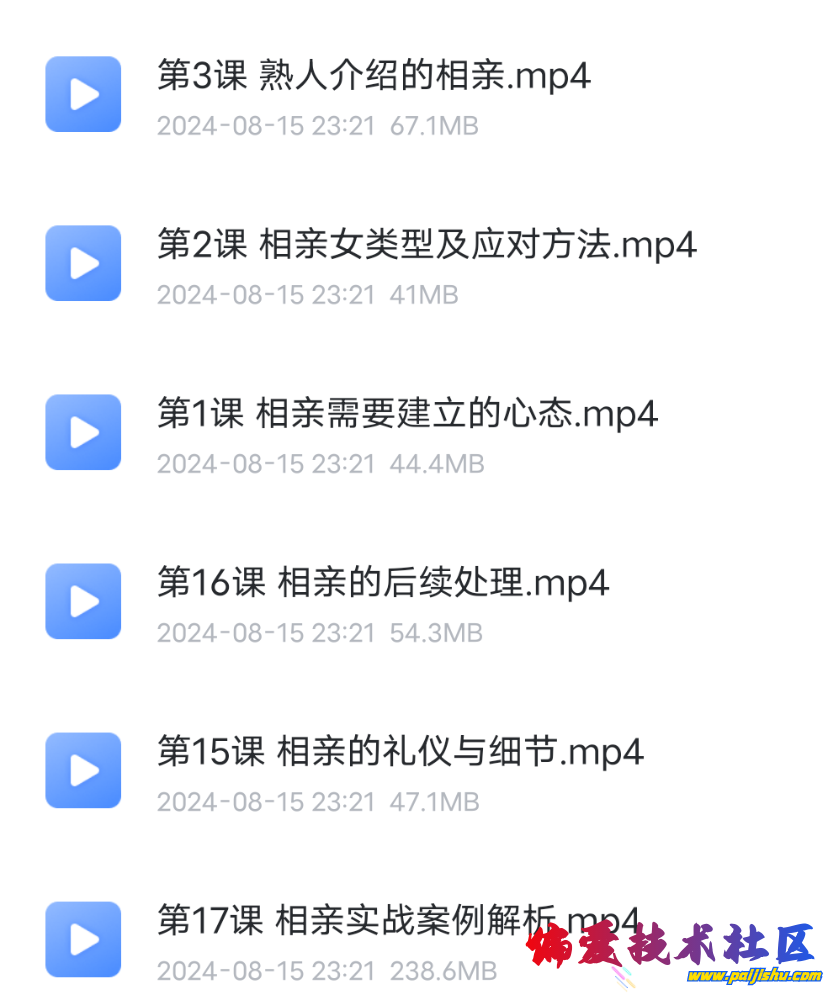828x1000 pixels.
Task: Click the play icon for 第17课 相亲实战案例解析
Action: (83, 939)
